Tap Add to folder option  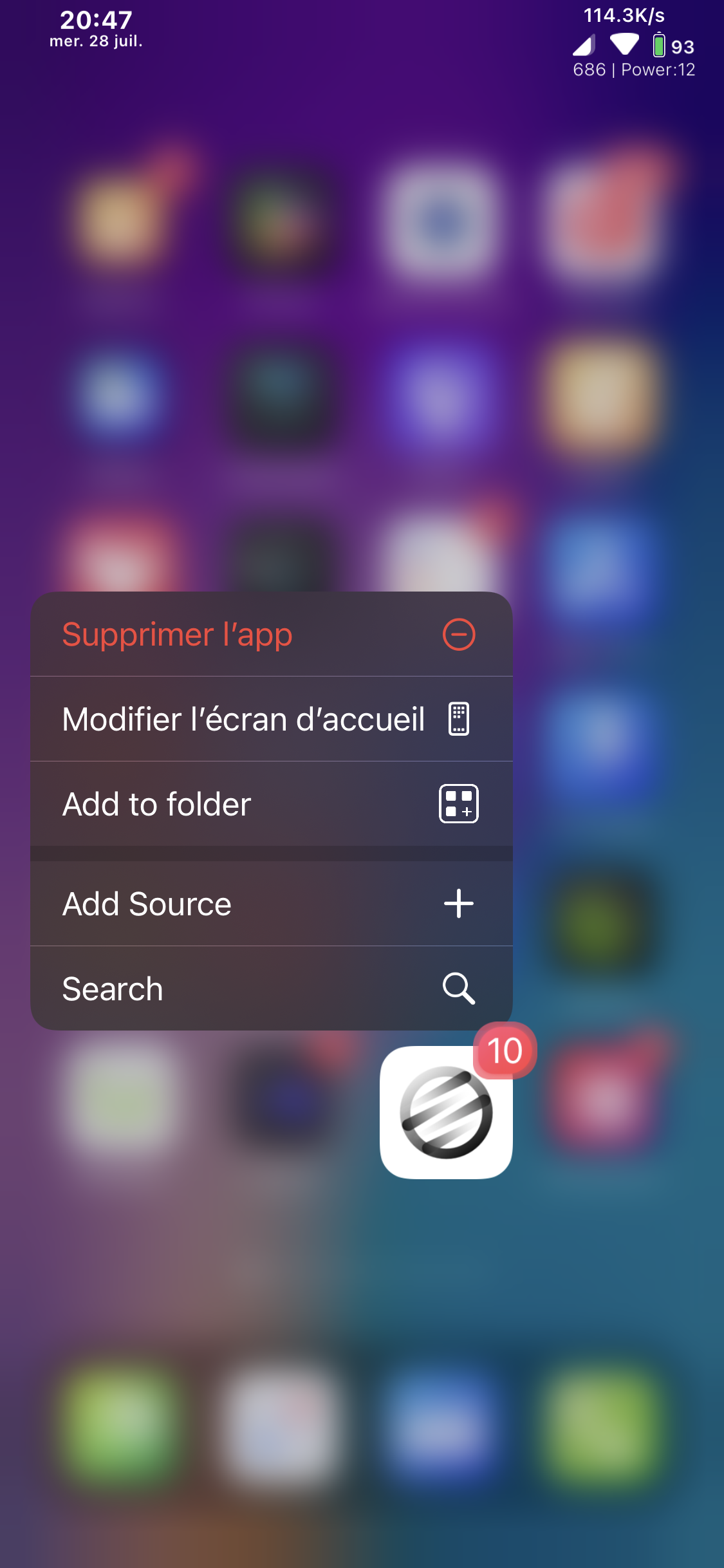tap(271, 804)
